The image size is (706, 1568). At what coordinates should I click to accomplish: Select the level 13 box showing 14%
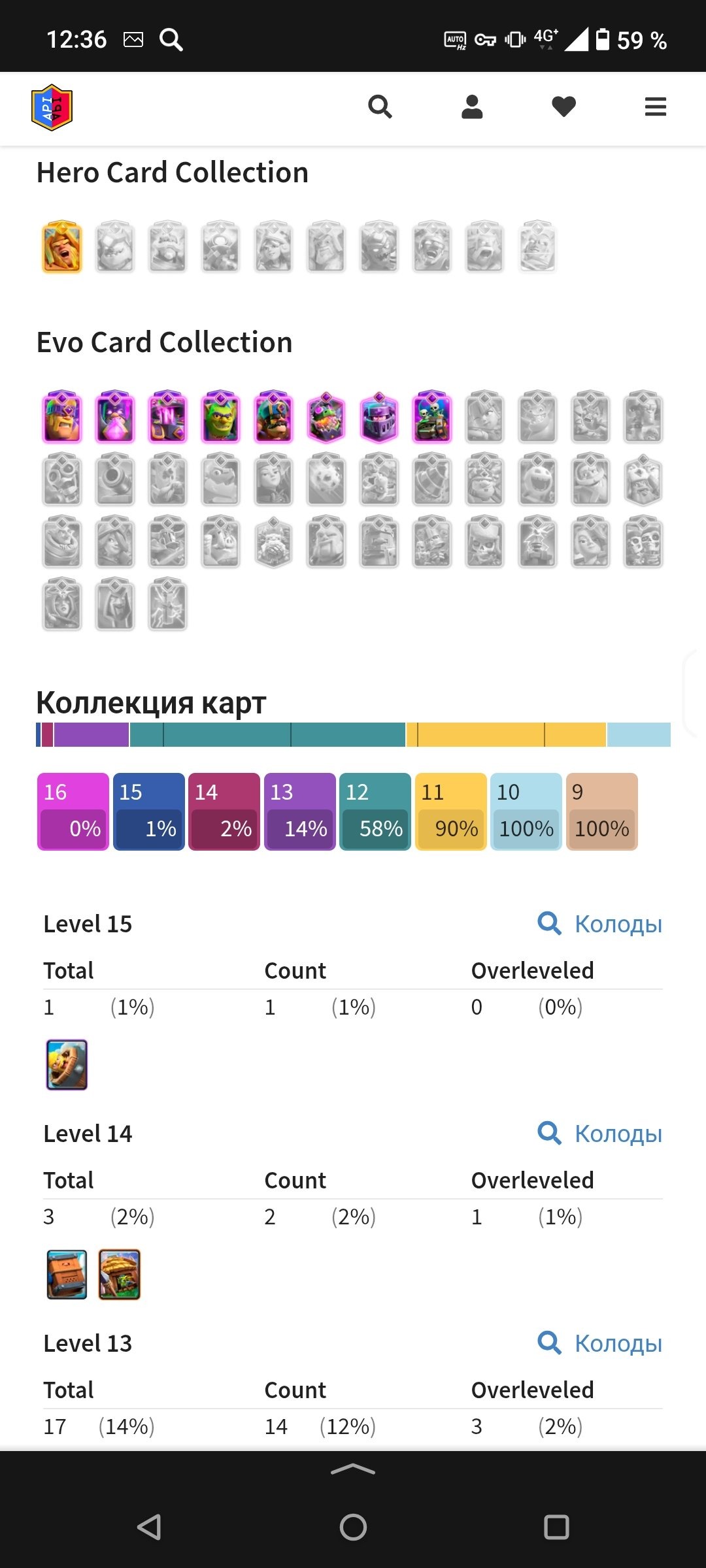click(300, 811)
